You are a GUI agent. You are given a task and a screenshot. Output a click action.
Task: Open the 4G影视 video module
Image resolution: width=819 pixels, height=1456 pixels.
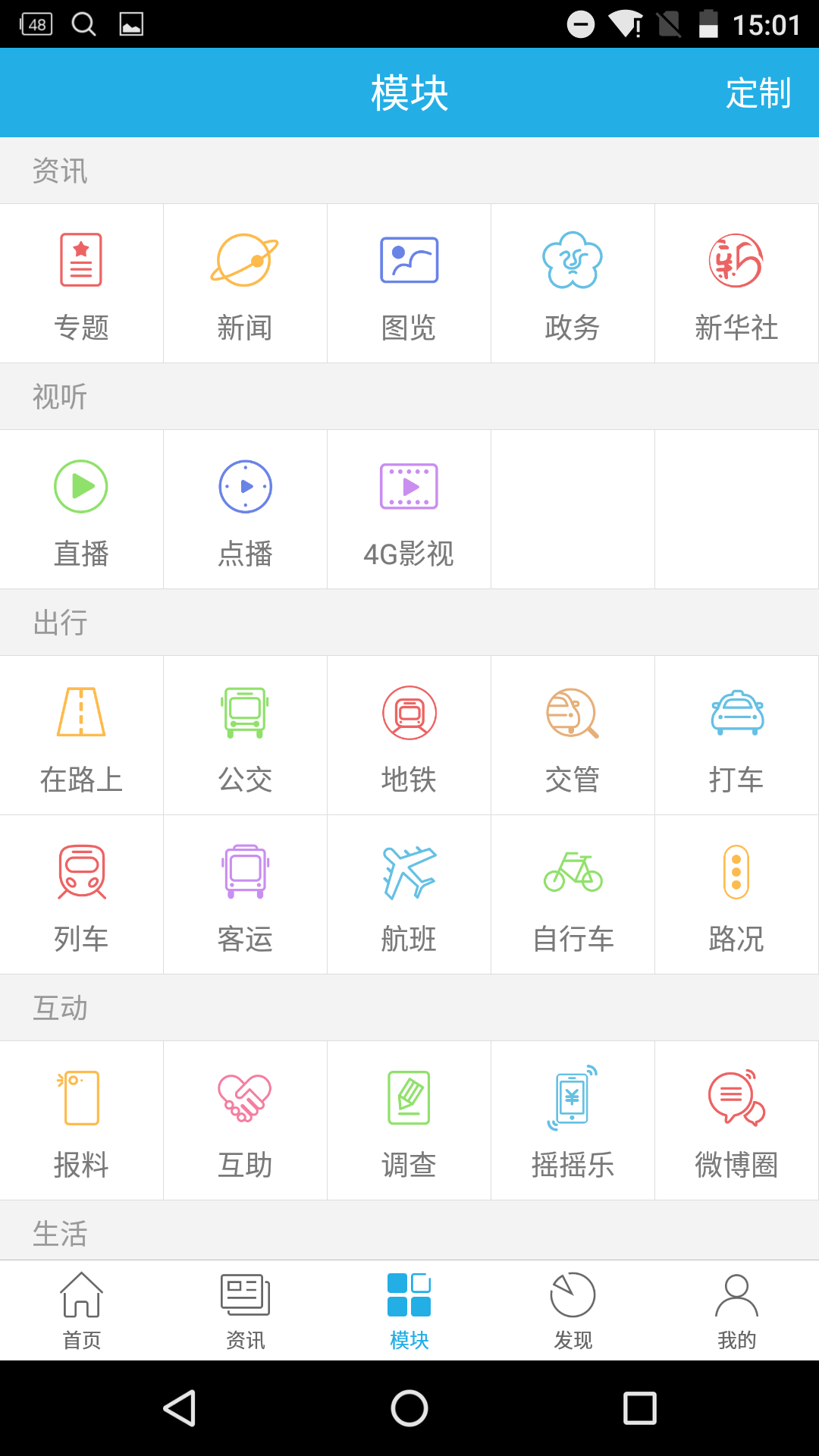click(x=409, y=510)
